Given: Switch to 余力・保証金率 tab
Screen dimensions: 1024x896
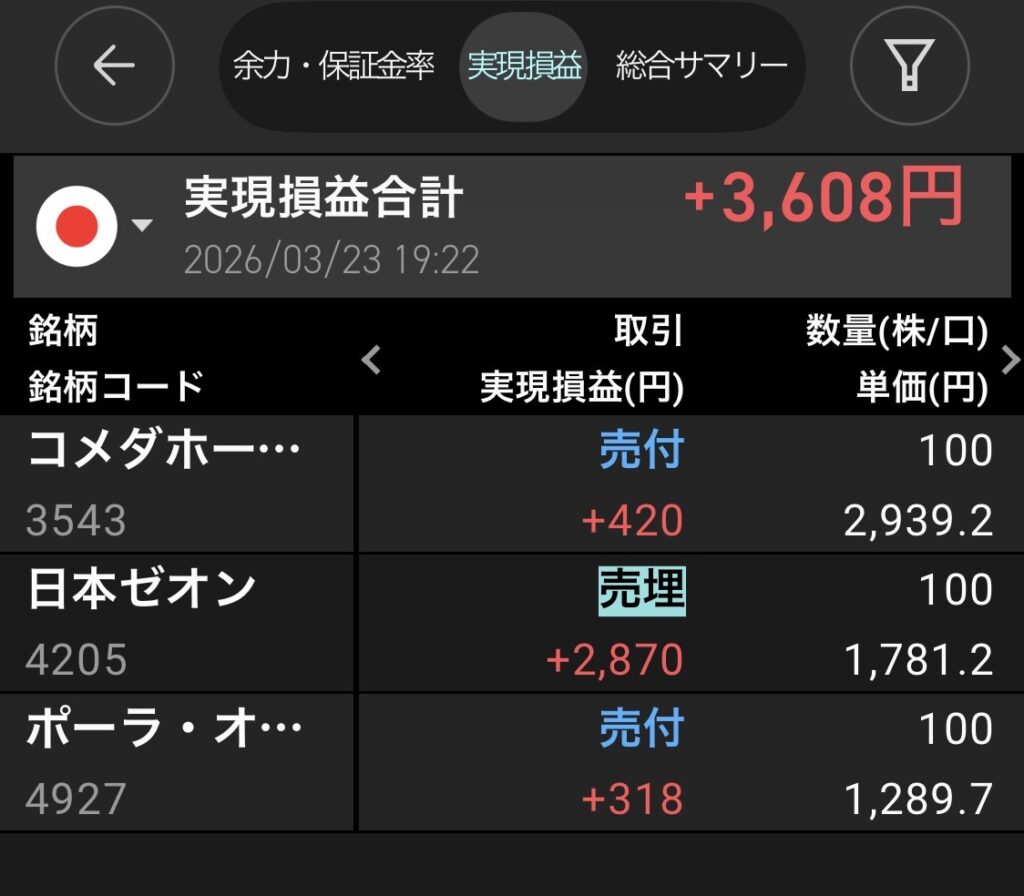Looking at the screenshot, I should point(334,66).
